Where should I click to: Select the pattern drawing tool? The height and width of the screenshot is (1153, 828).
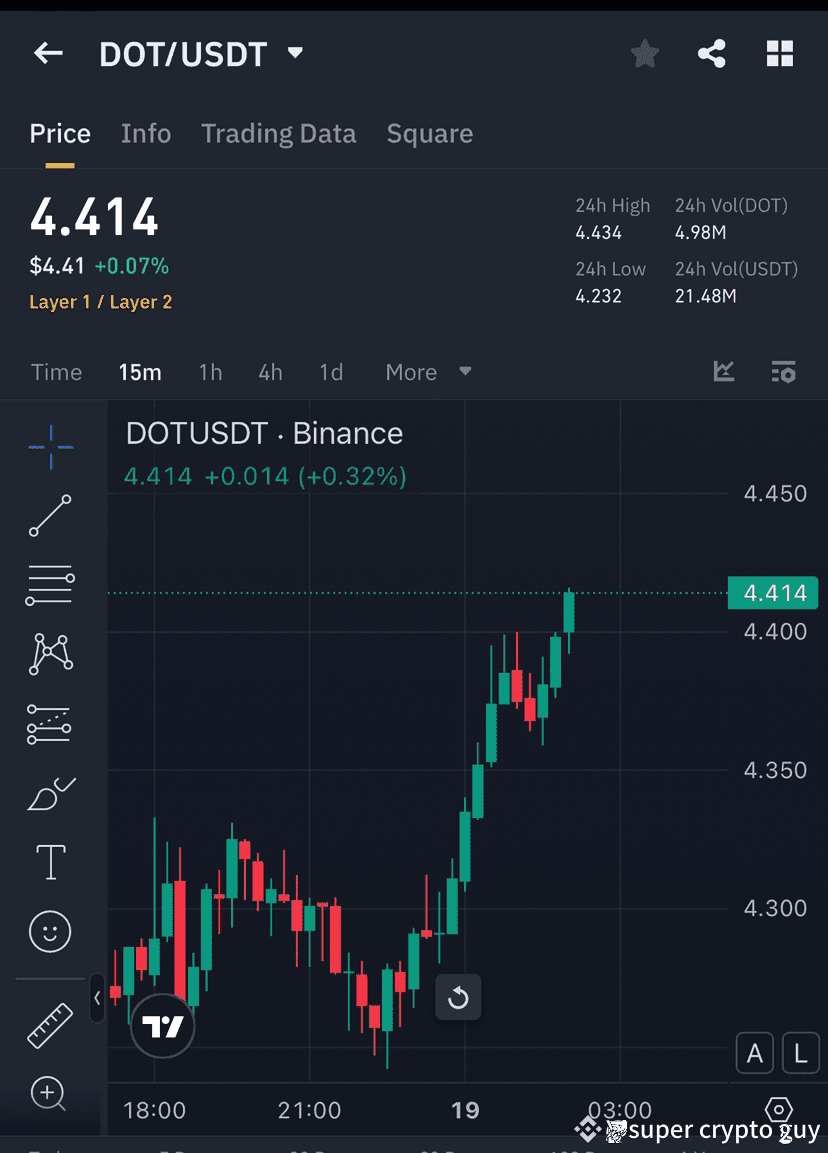(x=49, y=654)
